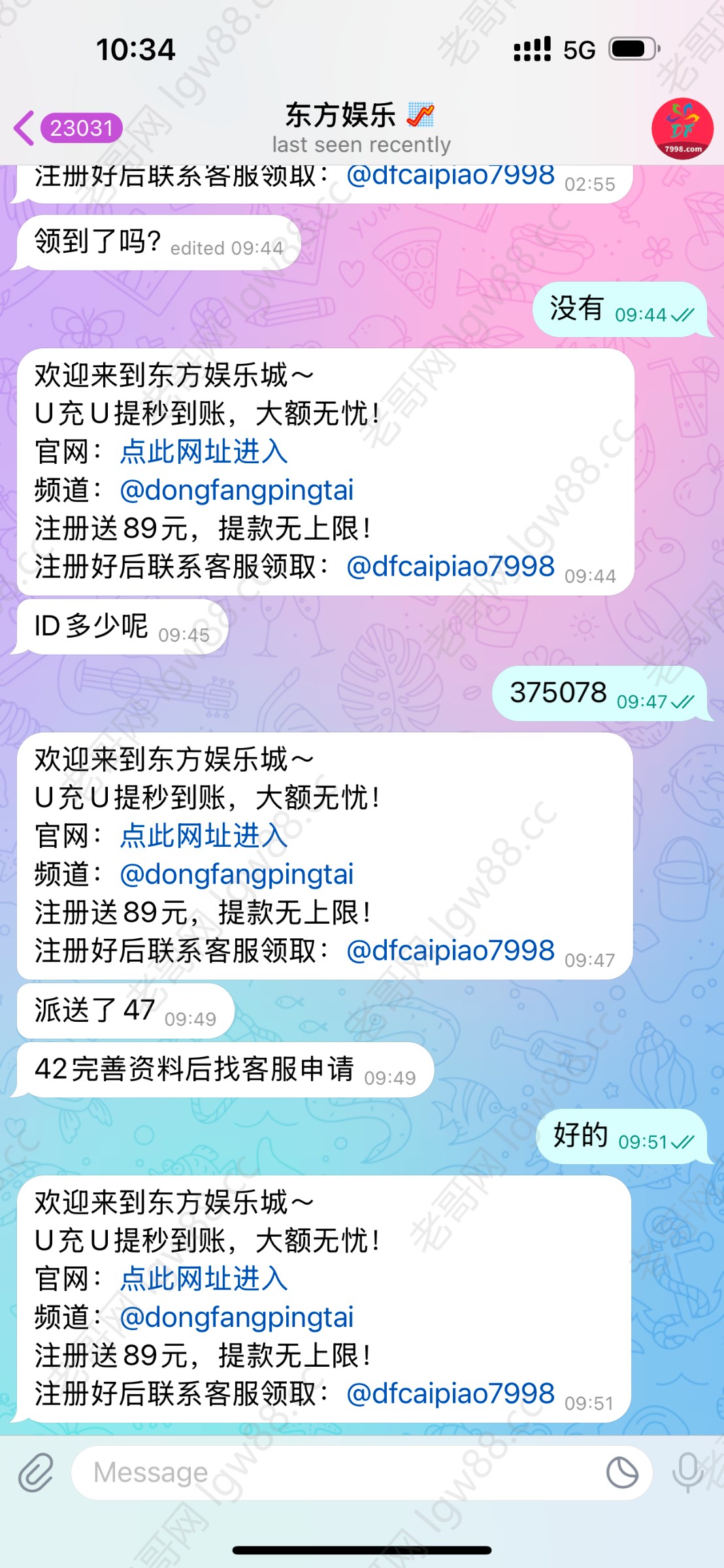The image size is (724, 1568).
Task: Open the sticker panel icon
Action: [622, 1473]
